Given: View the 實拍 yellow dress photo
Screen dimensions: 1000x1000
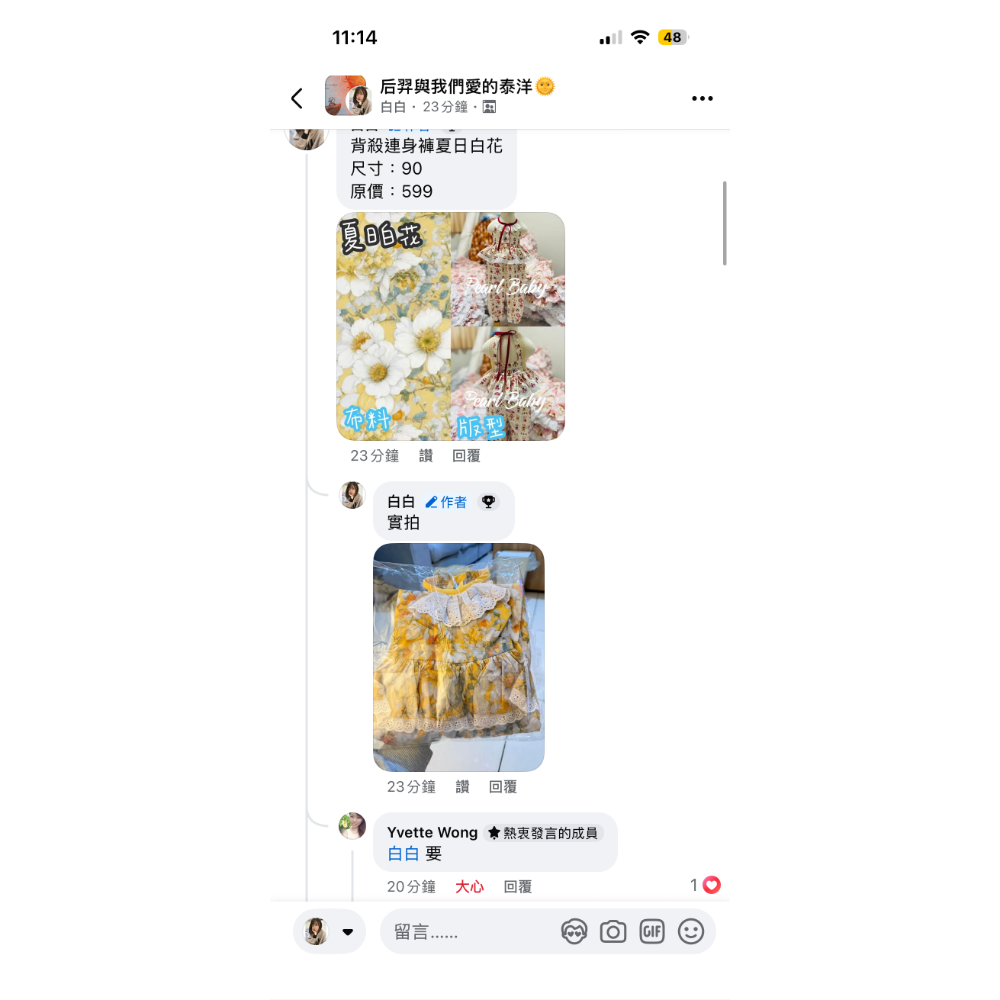Looking at the screenshot, I should click(x=459, y=657).
